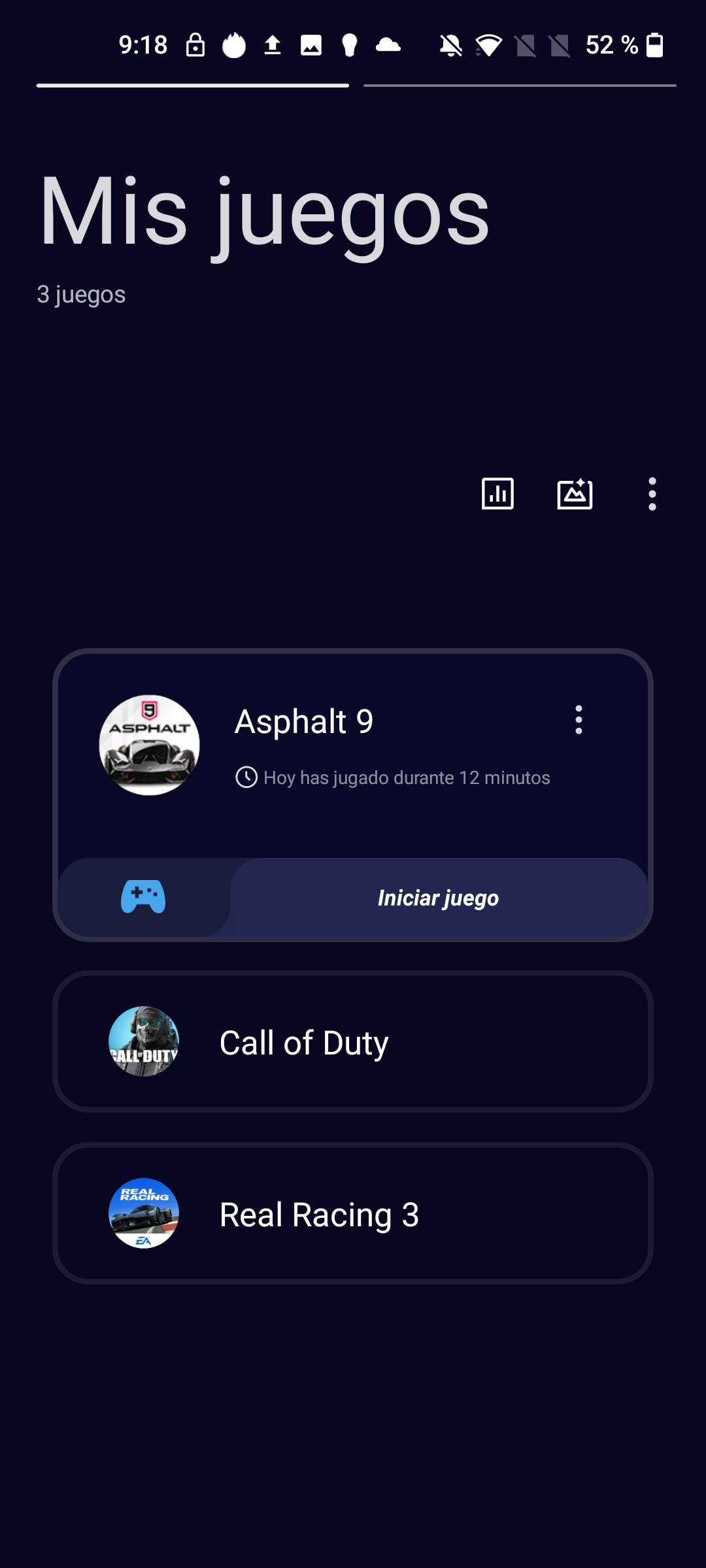The width and height of the screenshot is (706, 1568).
Task: Open the options menu for Asphalt 9
Action: click(579, 720)
